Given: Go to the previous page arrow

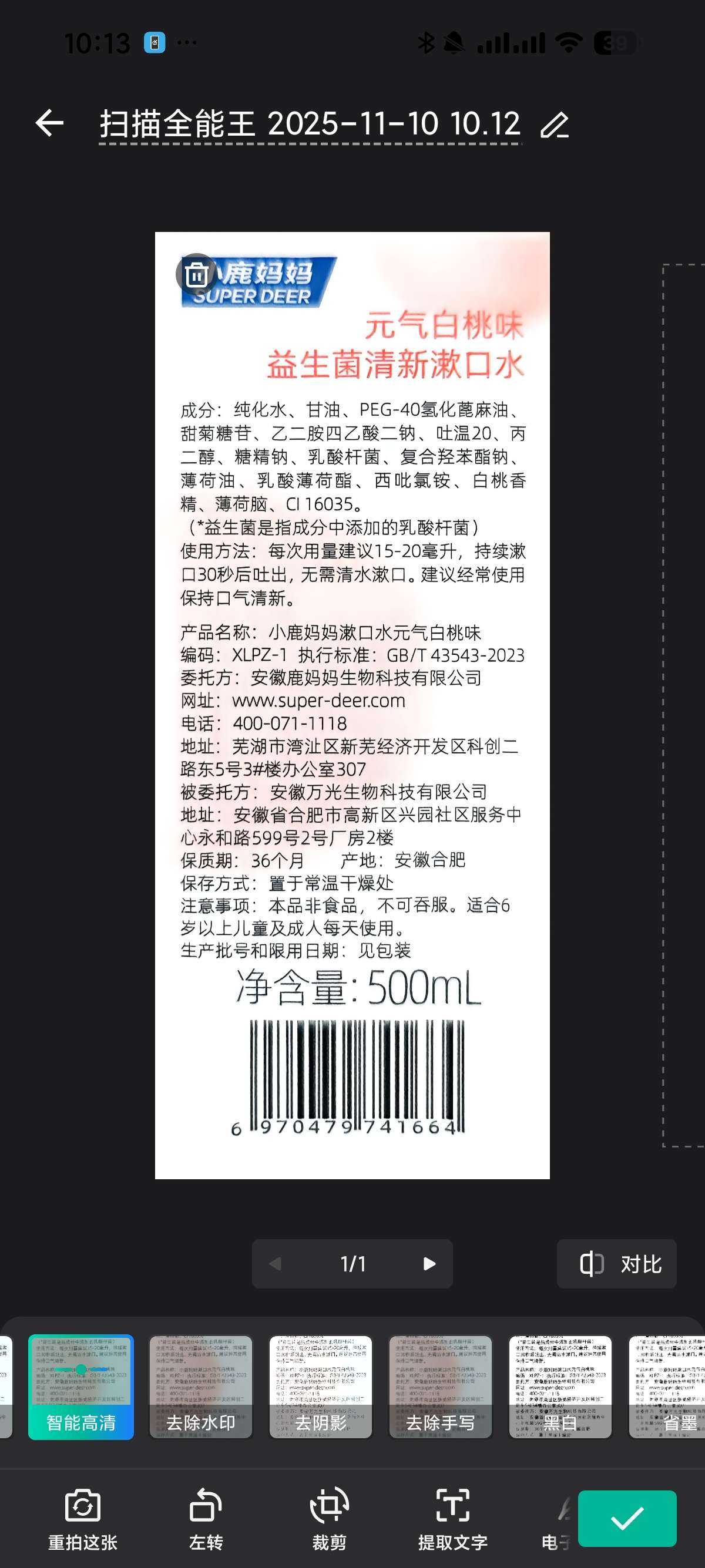Looking at the screenshot, I should coord(275,1264).
